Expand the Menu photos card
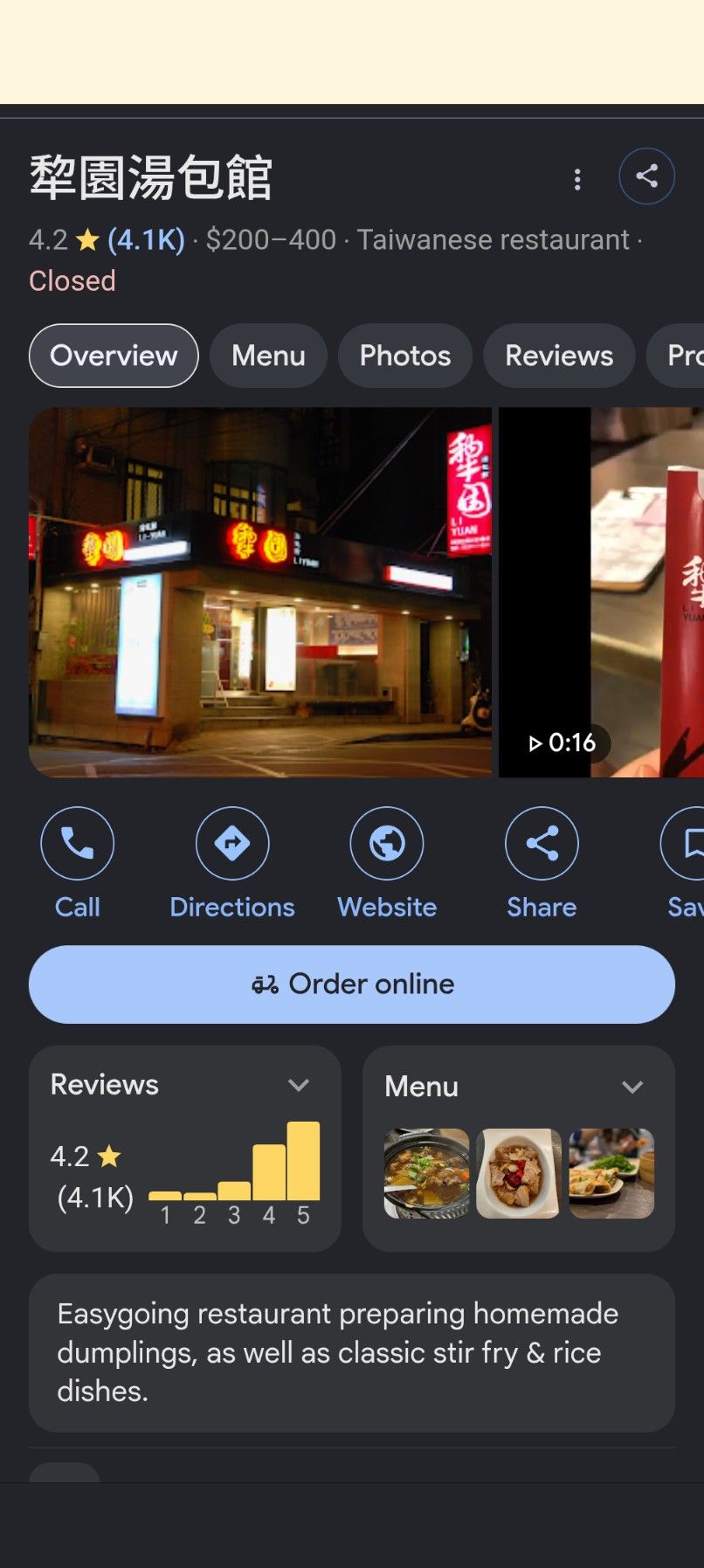704x1568 pixels. pos(519,1149)
